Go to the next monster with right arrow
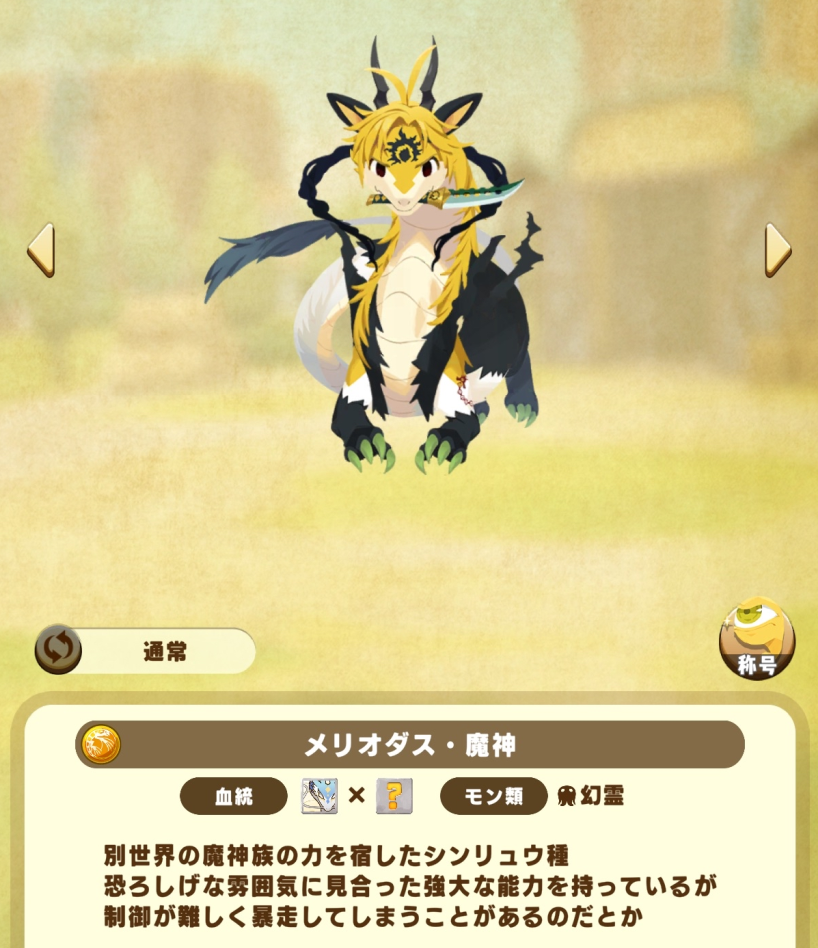Viewport: 818px width, 948px height. tap(777, 250)
